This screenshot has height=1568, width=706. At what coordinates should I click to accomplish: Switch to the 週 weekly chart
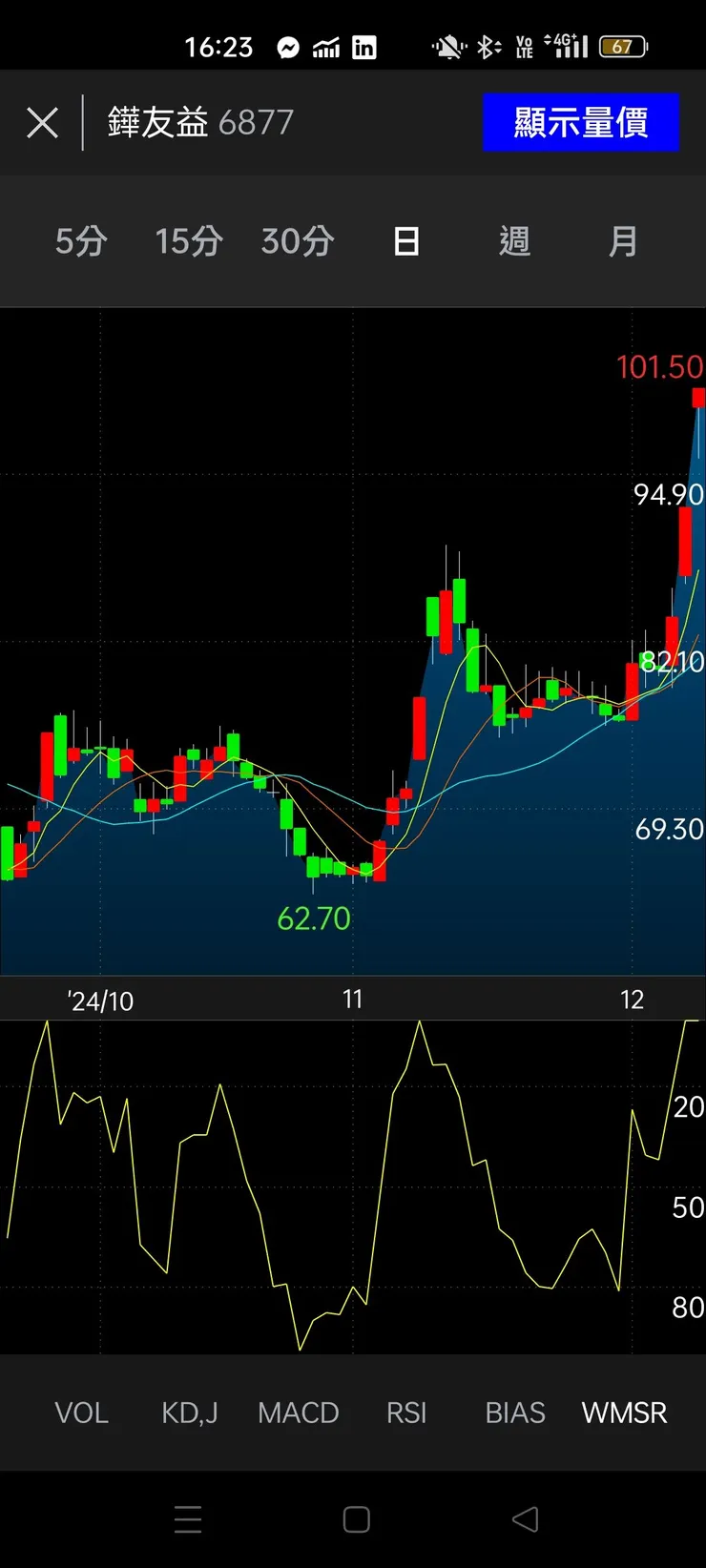(515, 241)
